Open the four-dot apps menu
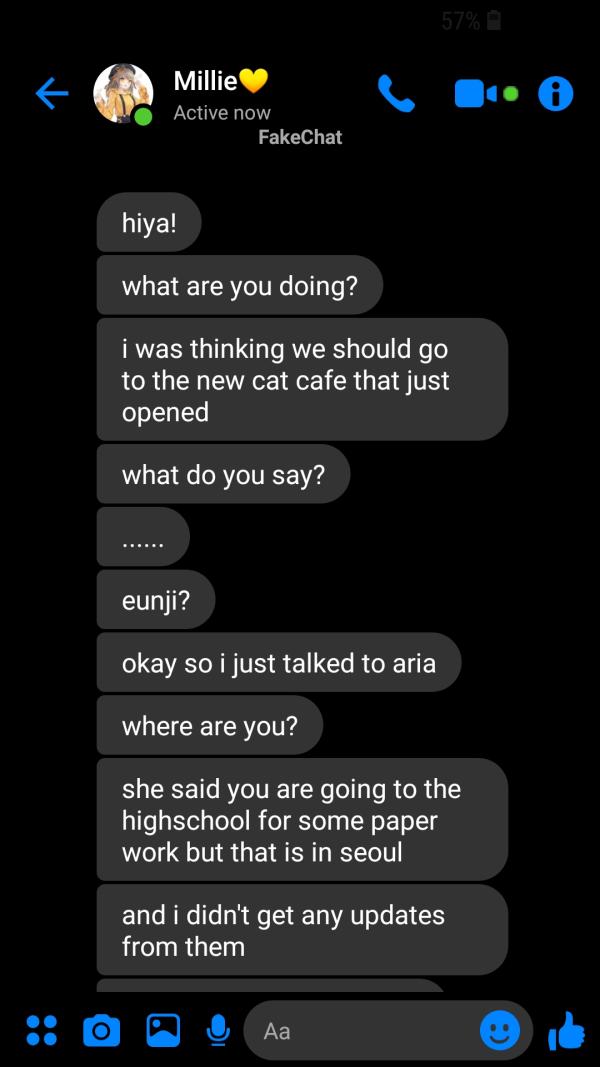Image resolution: width=600 pixels, height=1067 pixels. pyautogui.click(x=41, y=1030)
